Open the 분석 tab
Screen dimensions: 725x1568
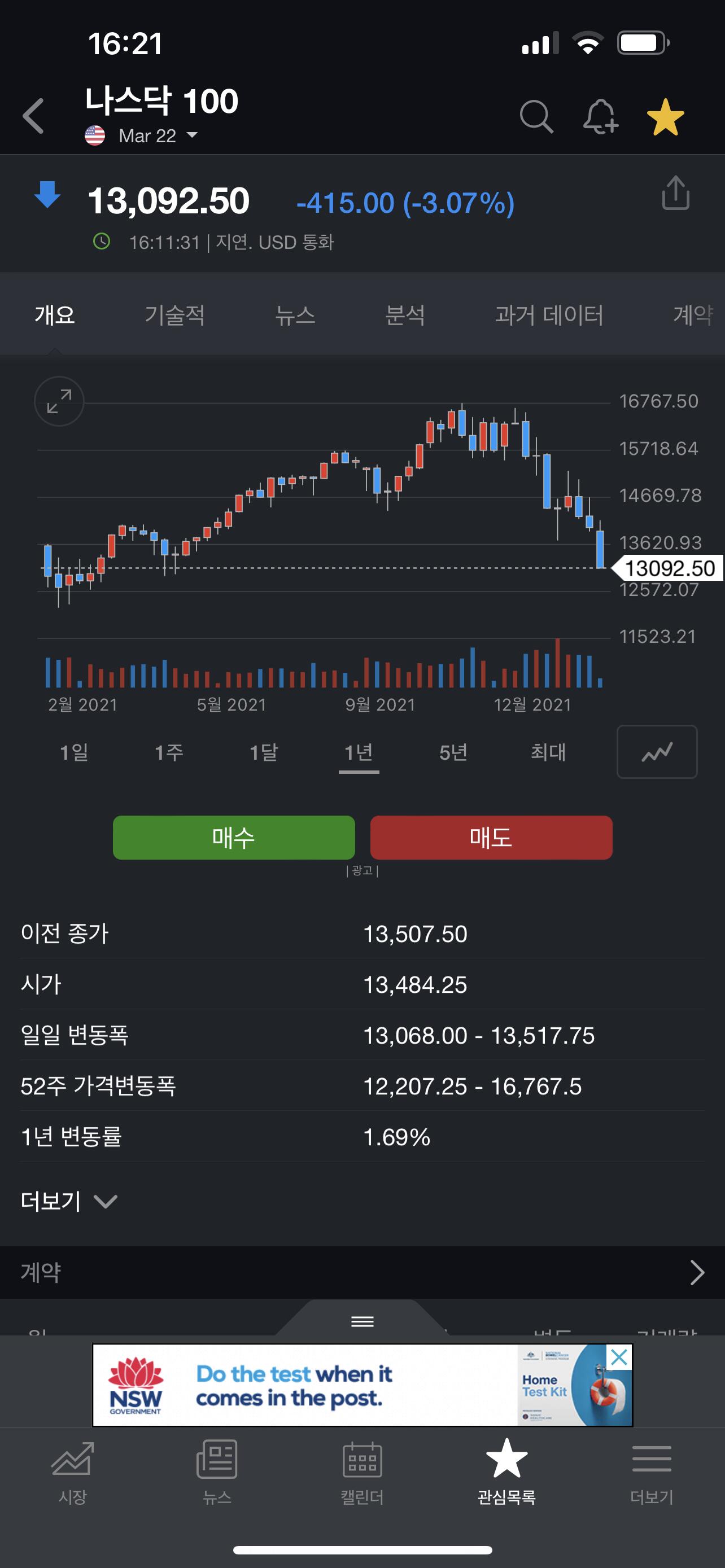pos(405,315)
